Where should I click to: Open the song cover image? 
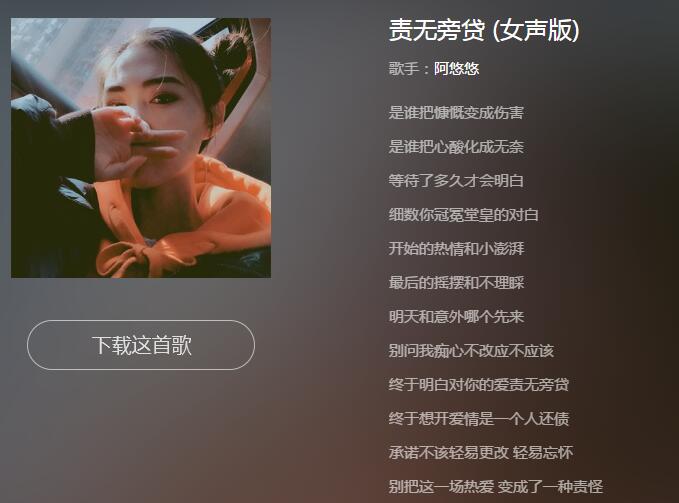(141, 148)
